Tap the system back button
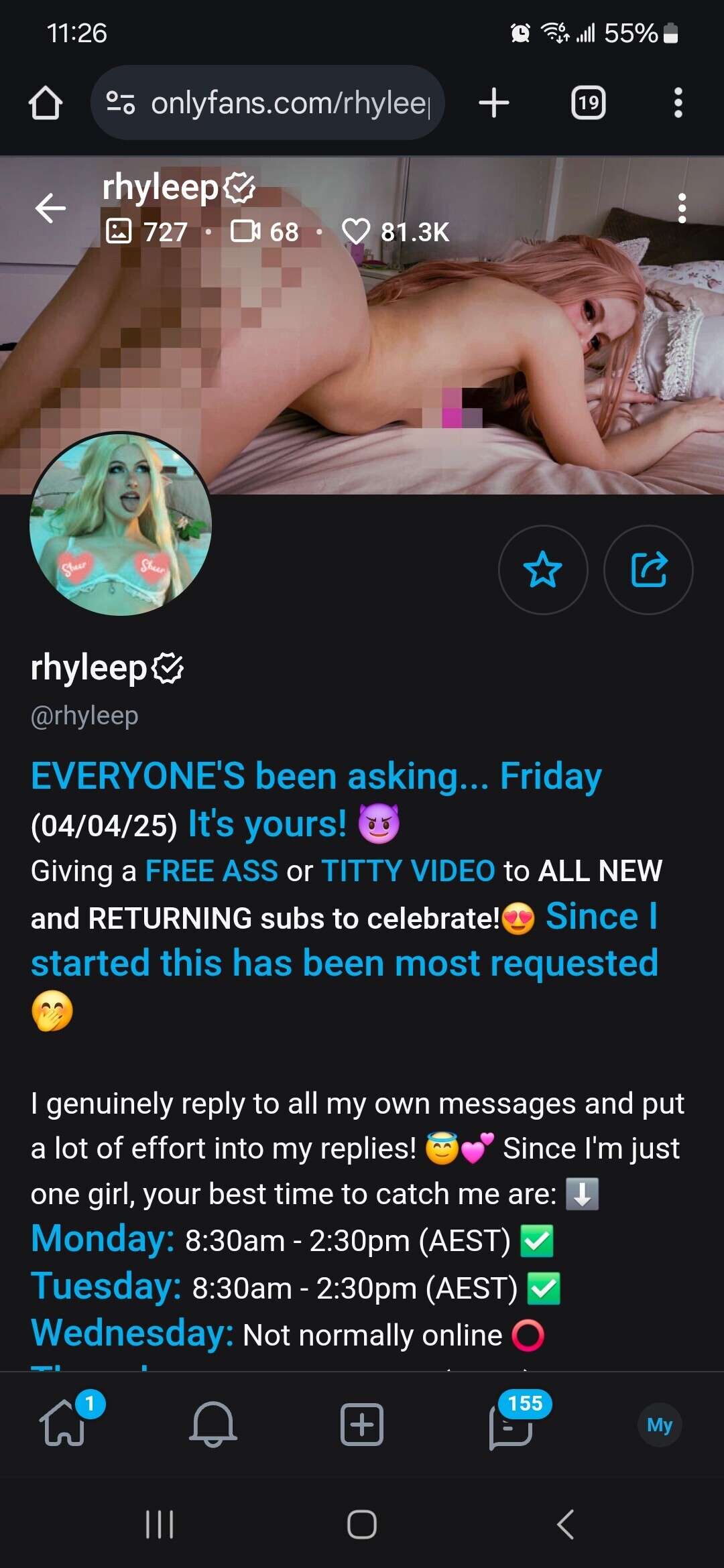The image size is (724, 1568). [565, 1524]
